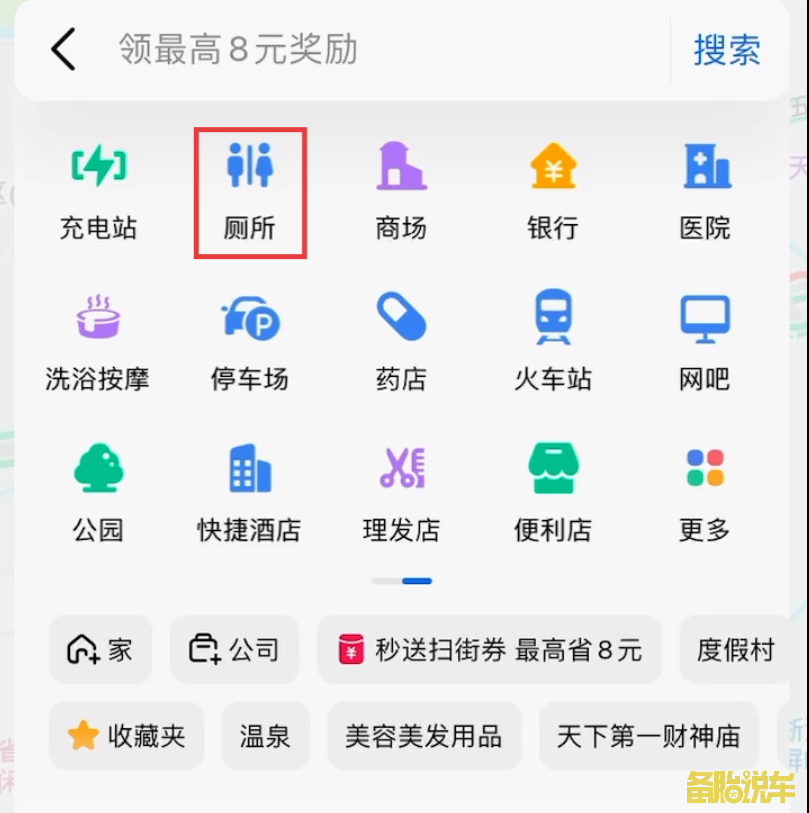Set home address via 家 chip
The image size is (809, 813).
100,650
